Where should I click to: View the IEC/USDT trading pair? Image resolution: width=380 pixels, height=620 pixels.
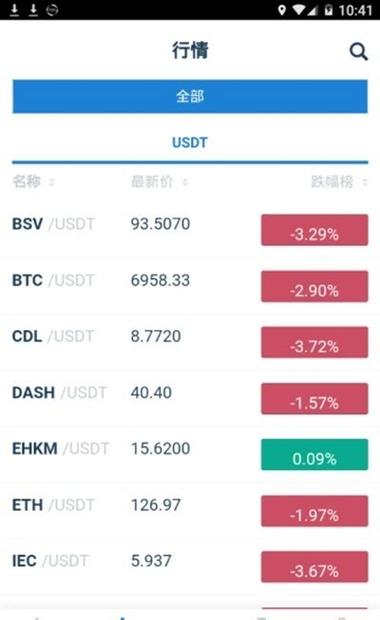190,567
